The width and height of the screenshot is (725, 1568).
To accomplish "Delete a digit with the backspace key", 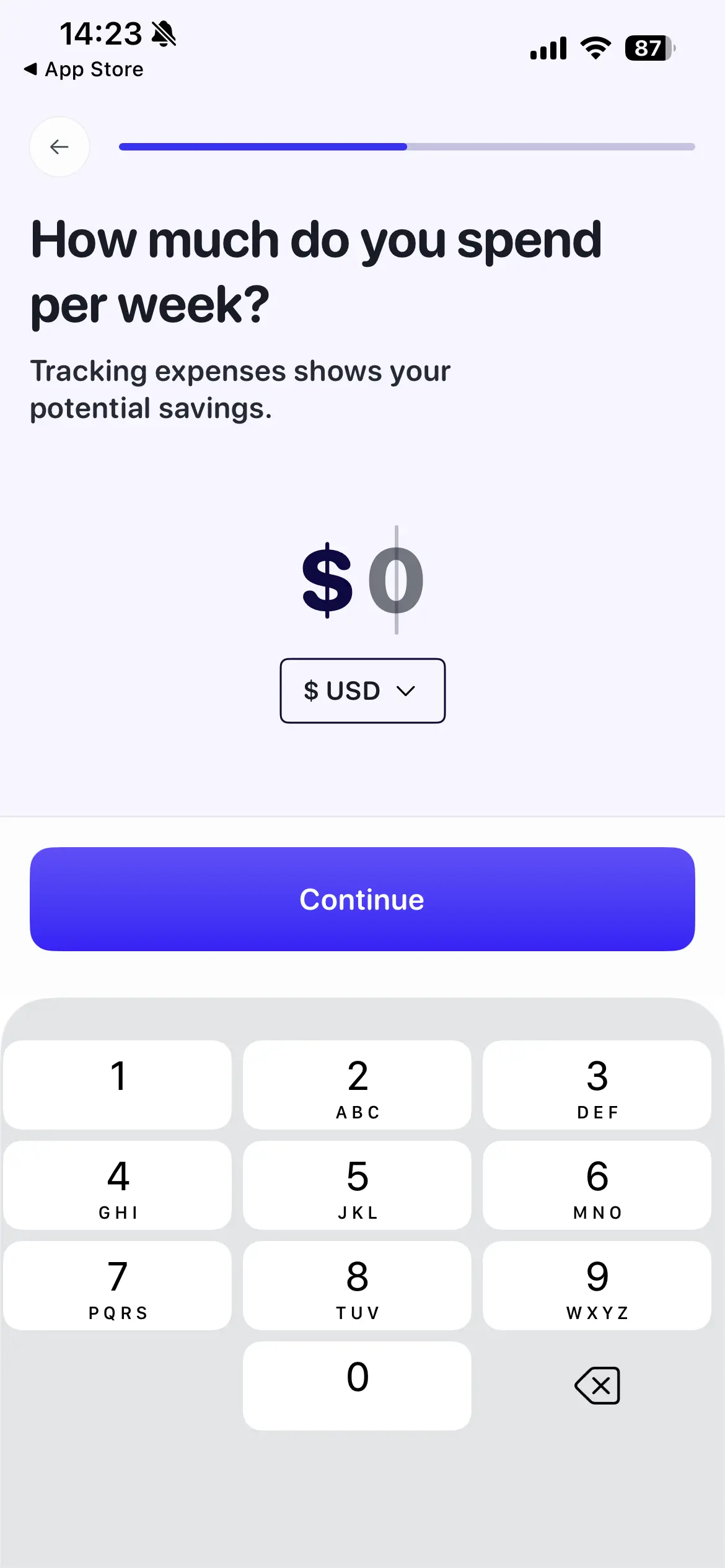I will (597, 1385).
